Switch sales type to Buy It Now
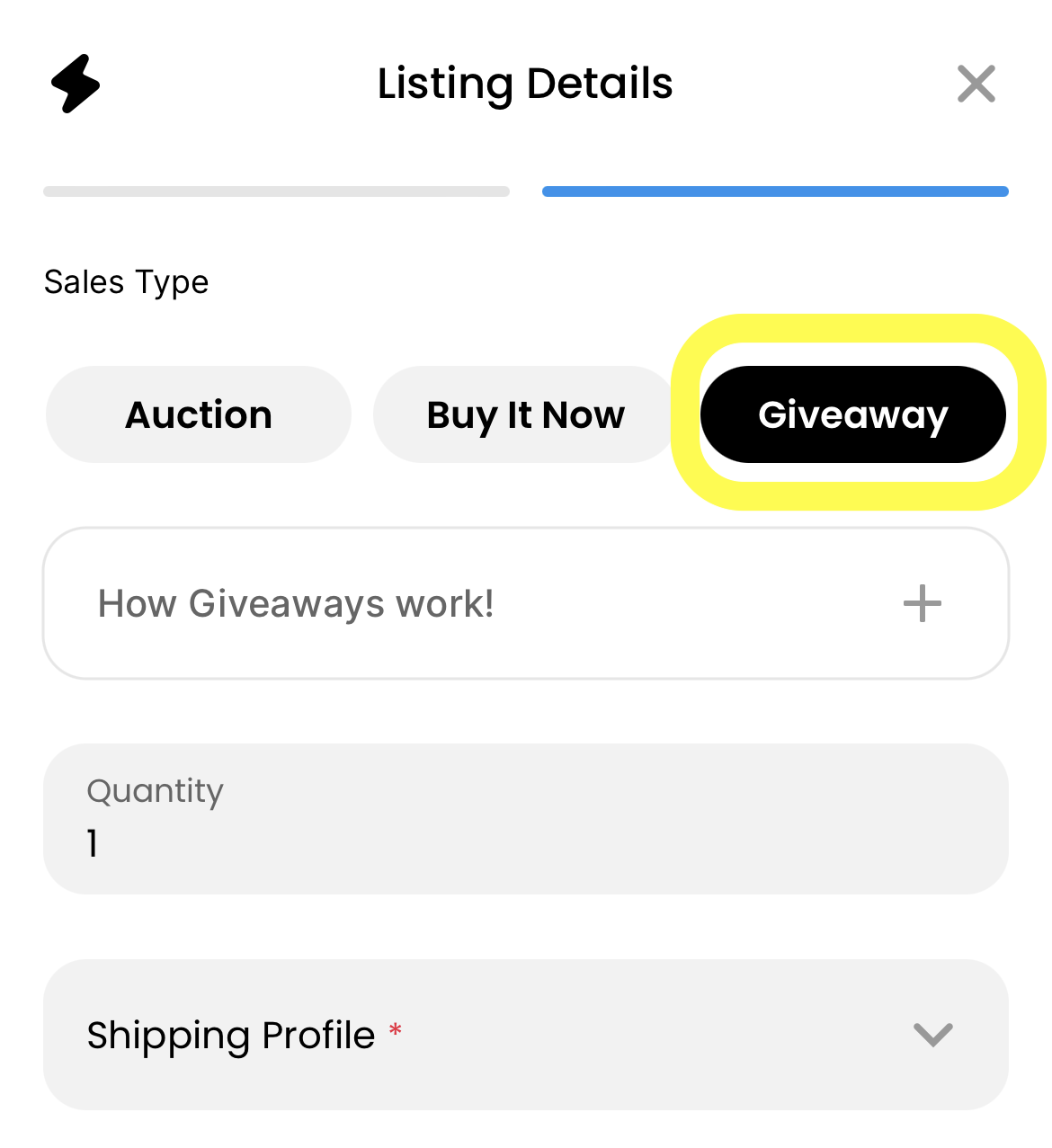Image resolution: width=1052 pixels, height=1148 pixels. (524, 414)
